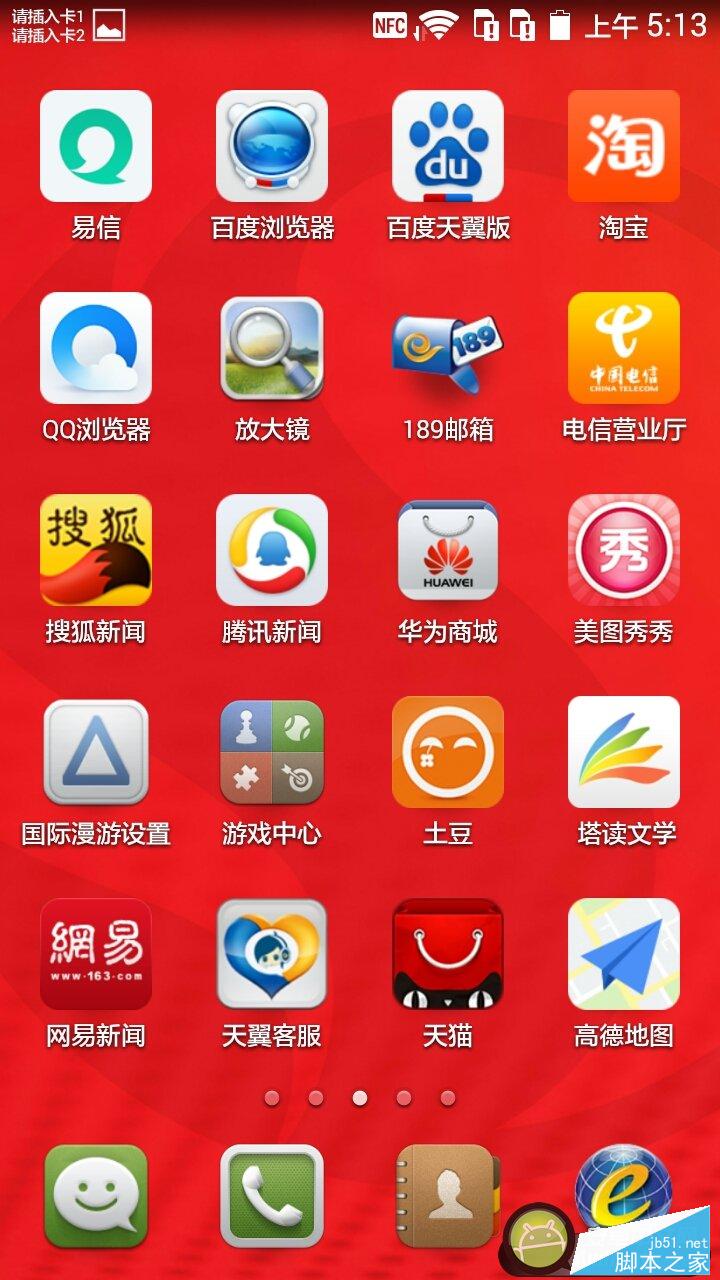Launch the 天猫 app
The height and width of the screenshot is (1280, 720).
pyautogui.click(x=448, y=954)
